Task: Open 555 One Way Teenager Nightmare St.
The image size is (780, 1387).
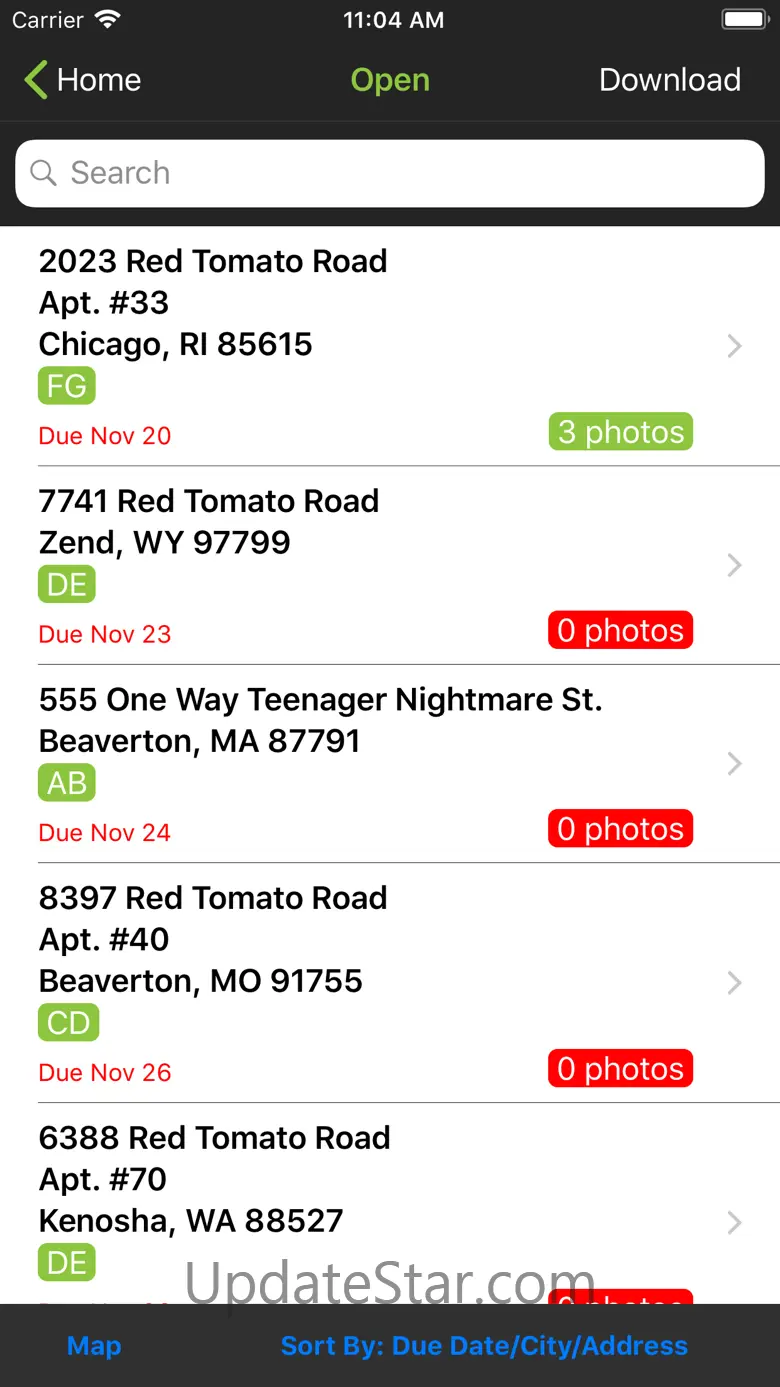Action: point(390,763)
